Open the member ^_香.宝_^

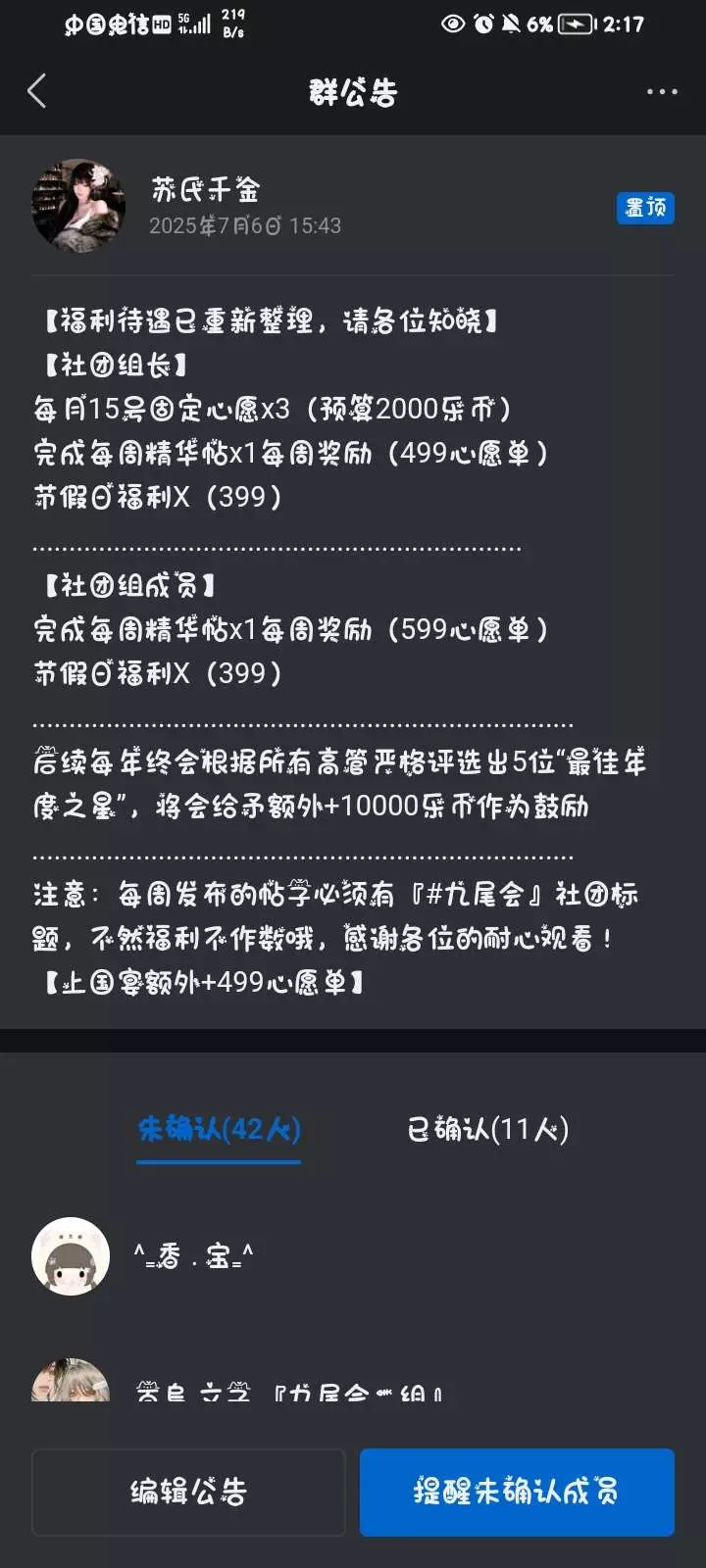click(353, 1256)
